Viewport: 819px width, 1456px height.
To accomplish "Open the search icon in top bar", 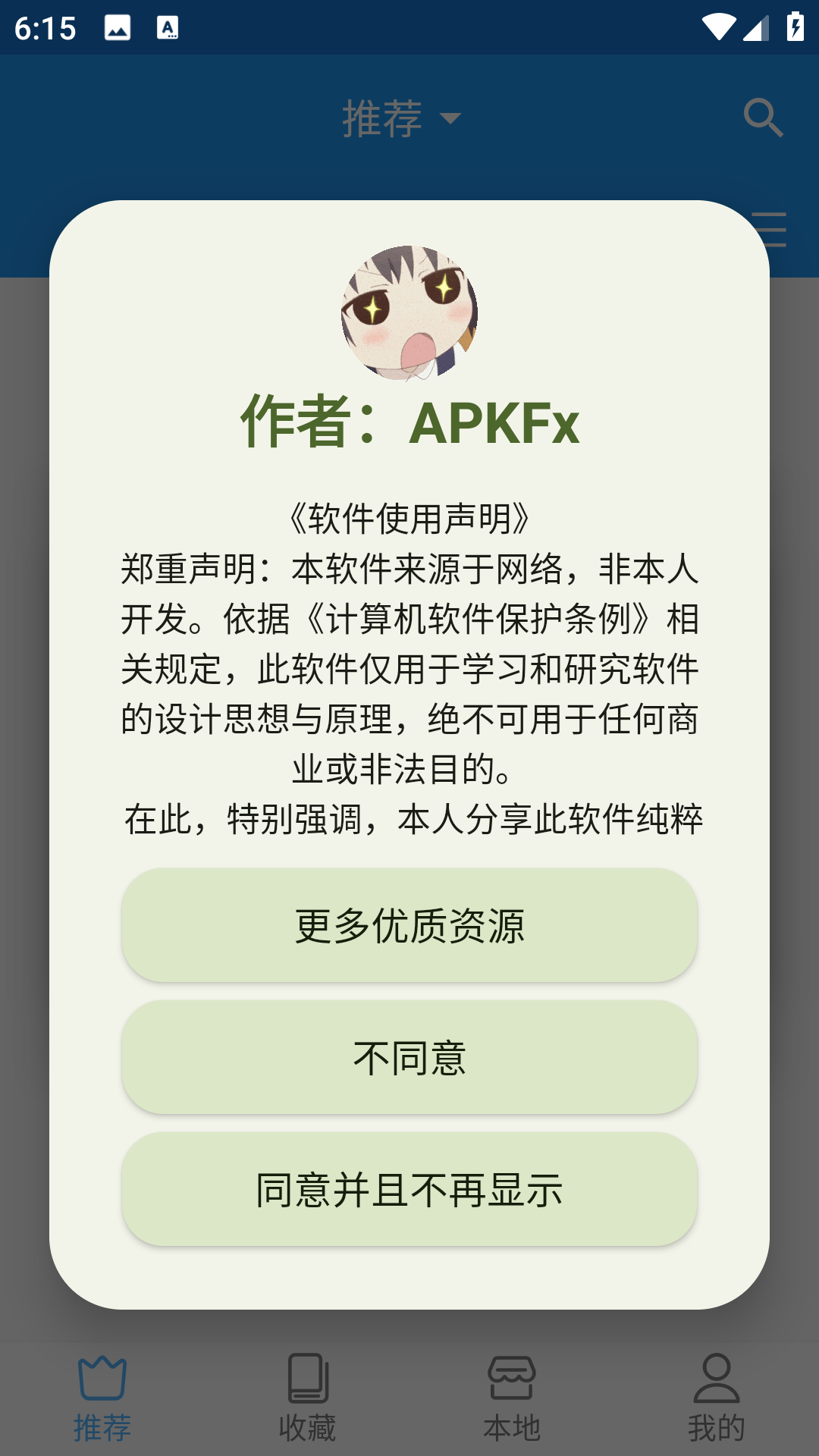I will tap(763, 118).
